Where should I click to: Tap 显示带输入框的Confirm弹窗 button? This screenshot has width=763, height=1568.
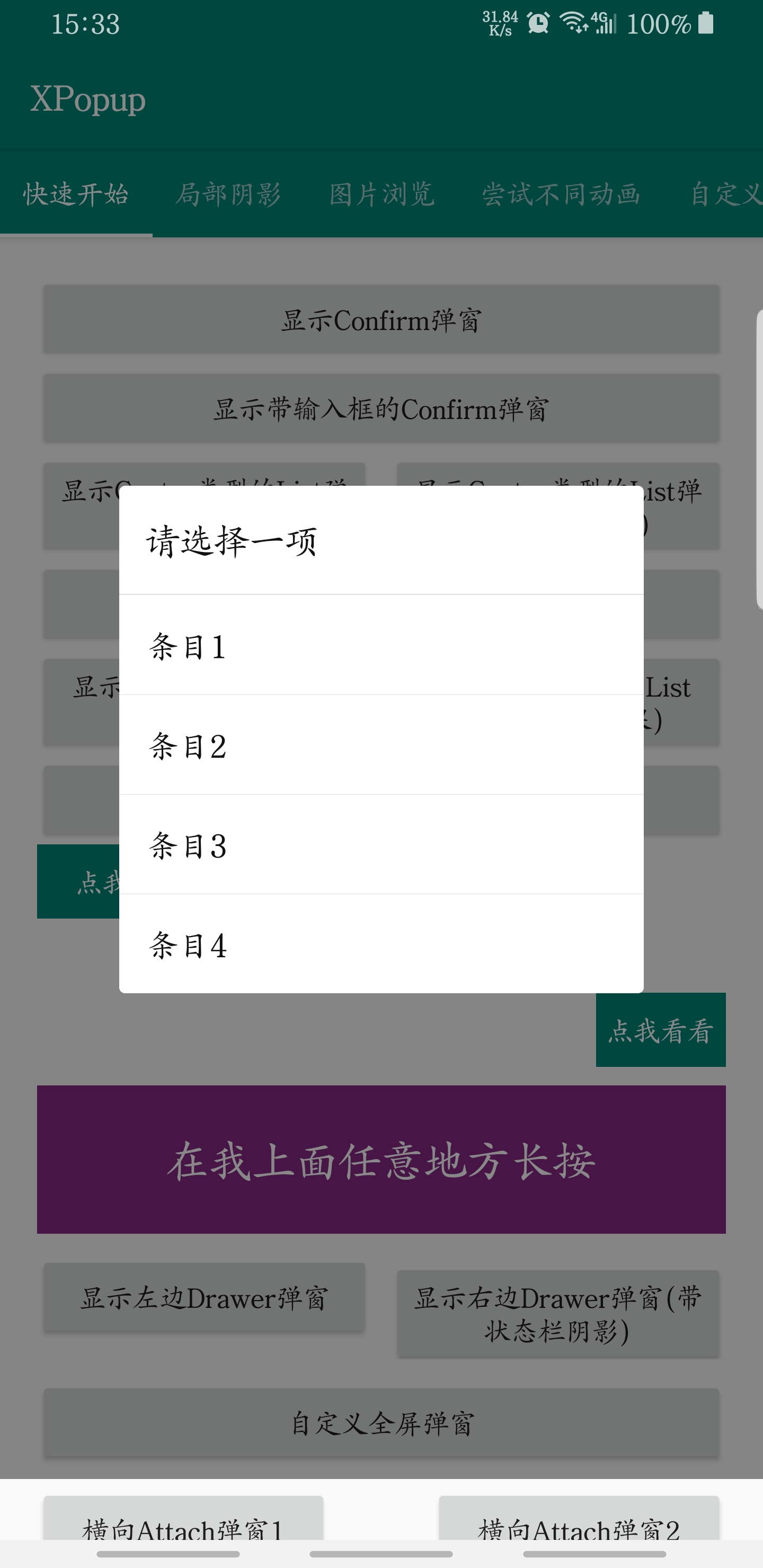point(381,409)
